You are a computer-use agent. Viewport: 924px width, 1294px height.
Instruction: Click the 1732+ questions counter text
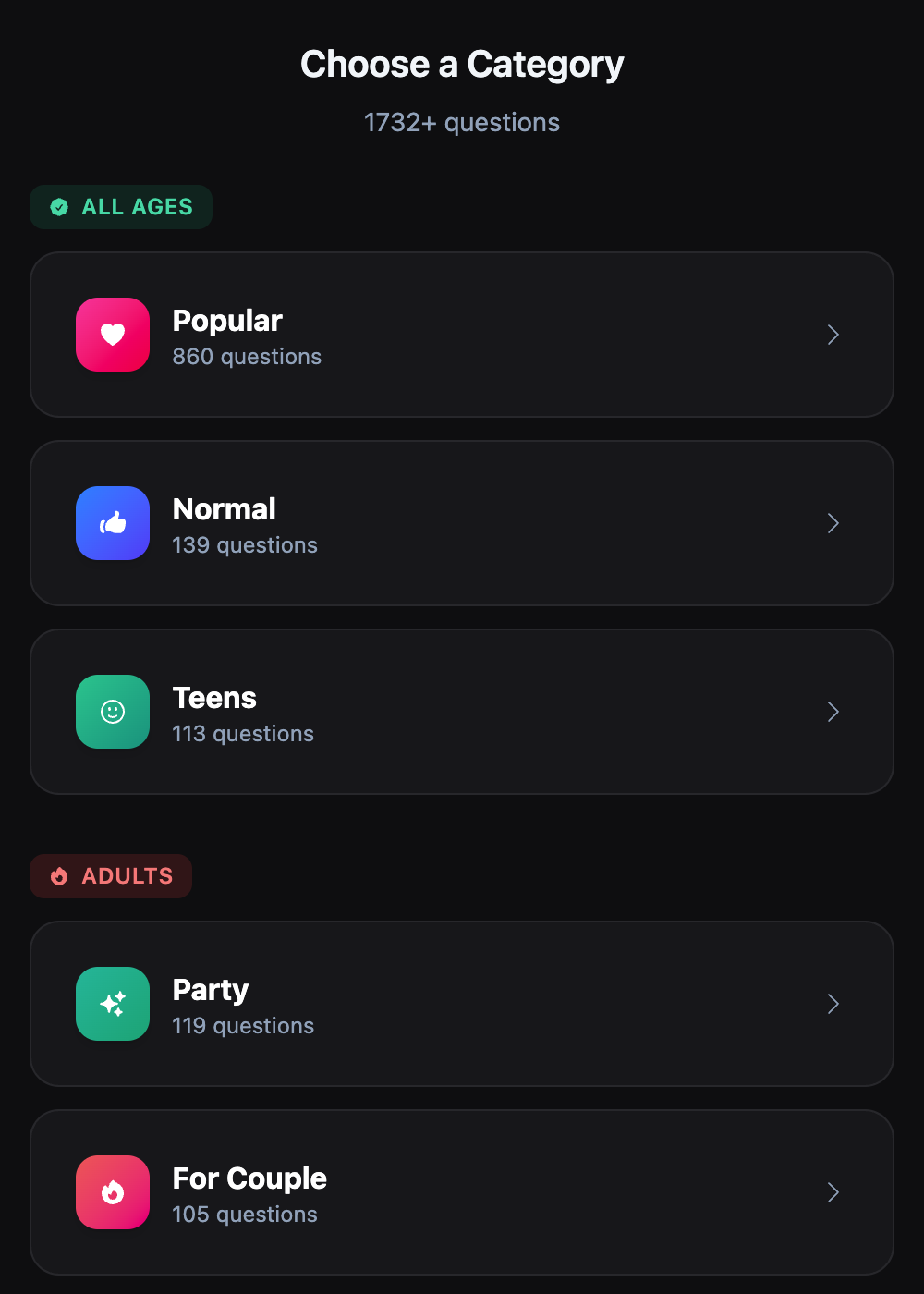[461, 122]
